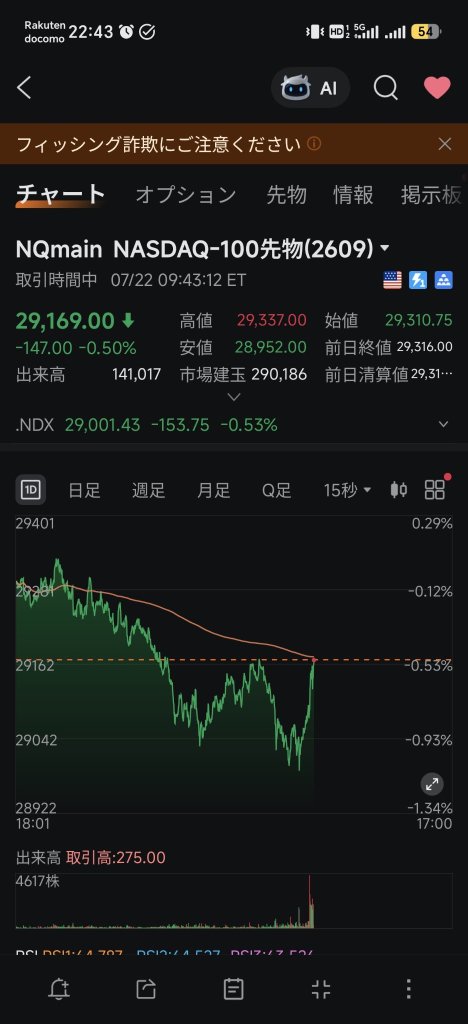The height and width of the screenshot is (1024, 468).
Task: Expand the quote details chevron under 市場建玉
Action: pyautogui.click(x=234, y=396)
